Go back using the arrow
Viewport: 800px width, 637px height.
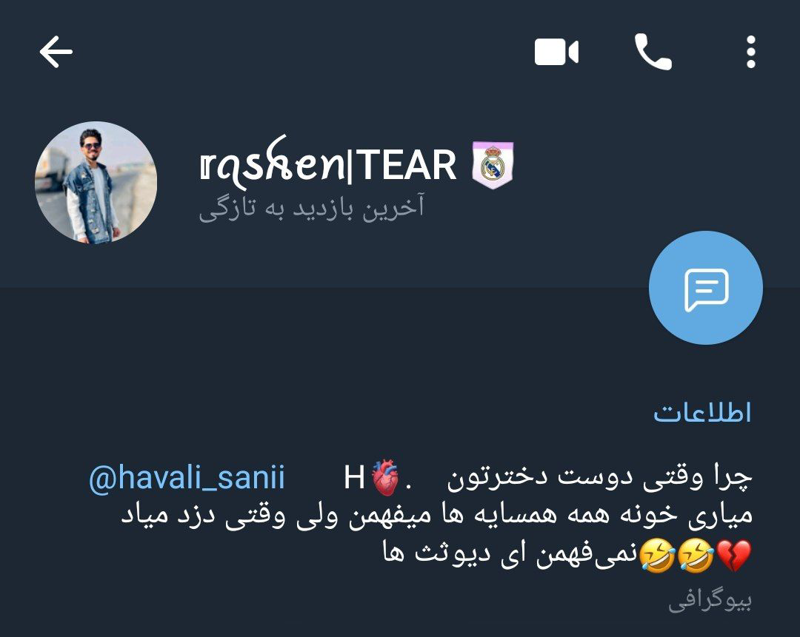click(56, 52)
